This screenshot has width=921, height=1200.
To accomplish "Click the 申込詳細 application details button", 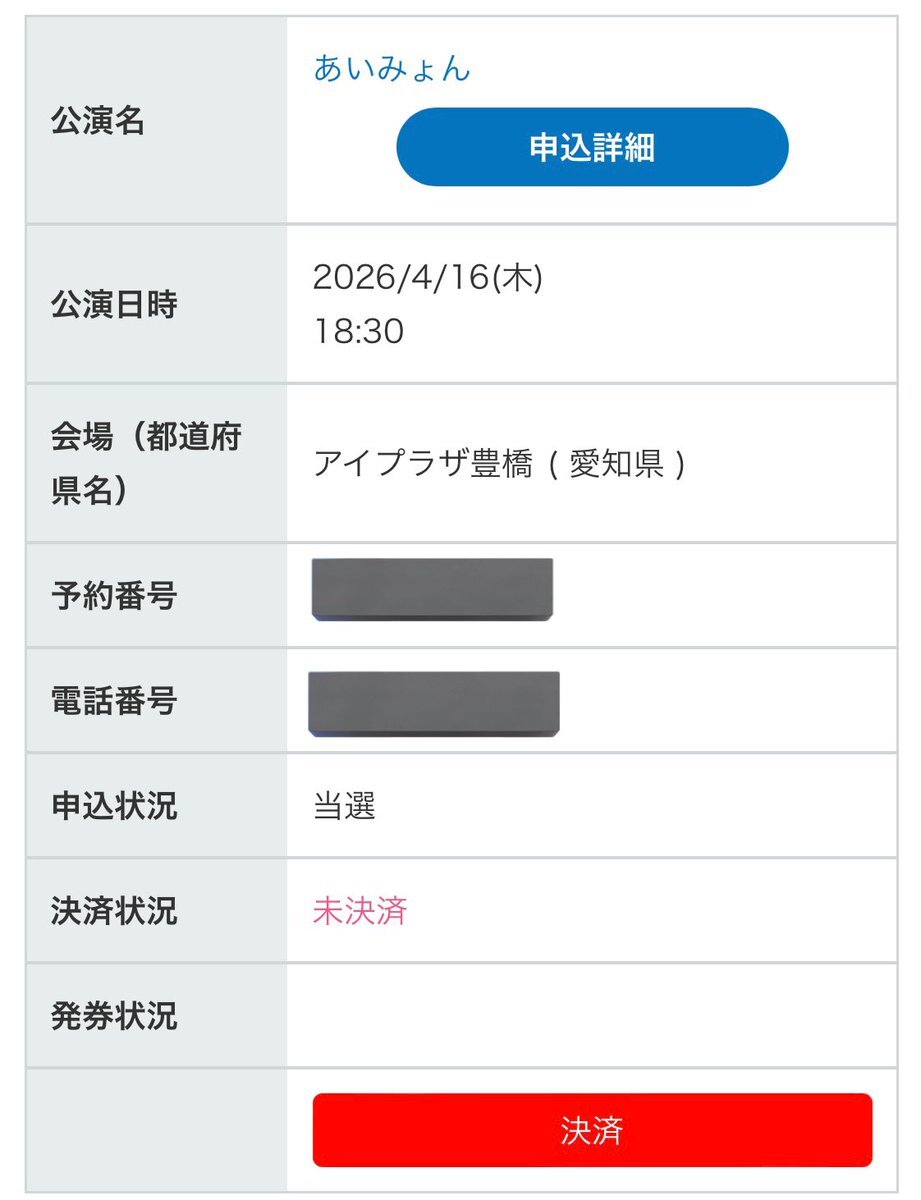I will point(591,146).
